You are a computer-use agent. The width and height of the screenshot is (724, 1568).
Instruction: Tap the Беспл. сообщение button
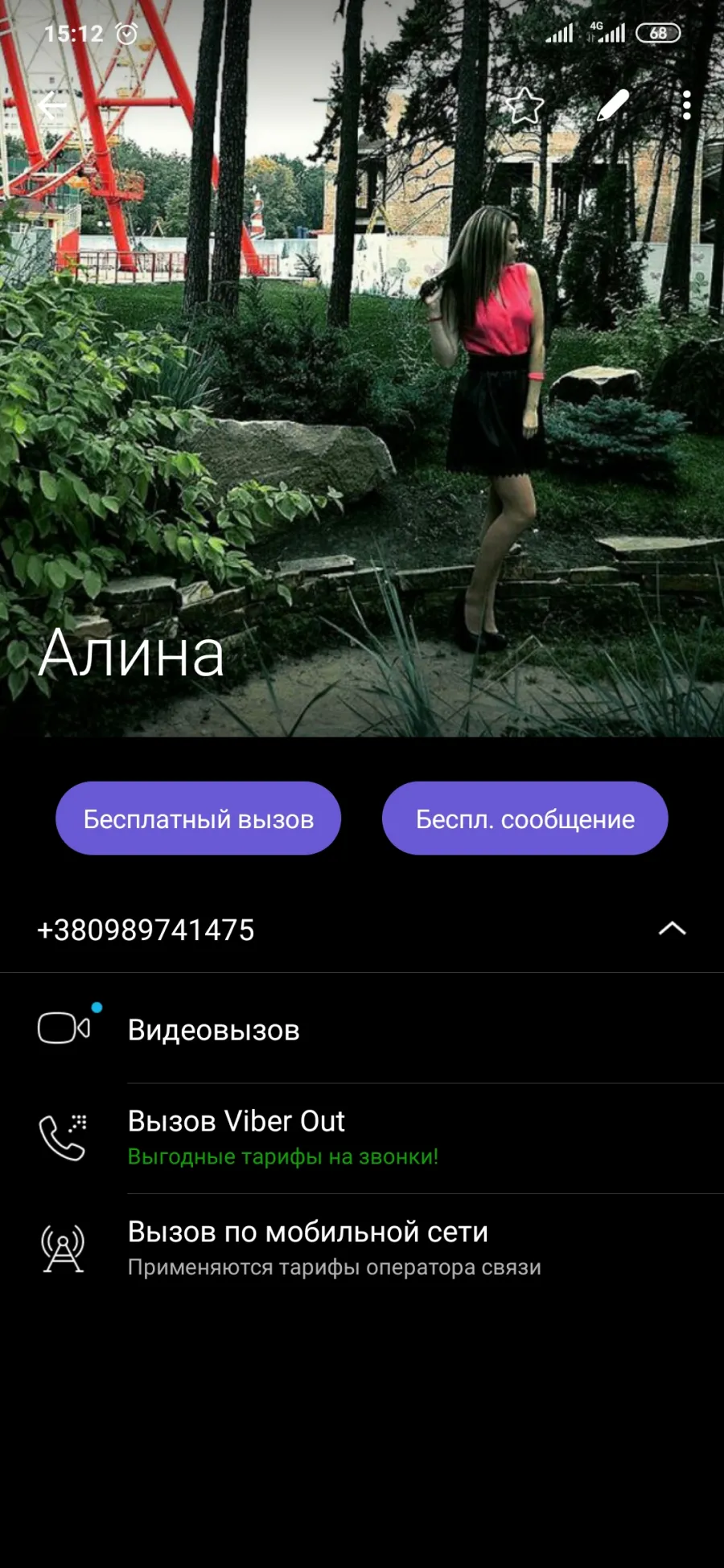click(x=525, y=819)
